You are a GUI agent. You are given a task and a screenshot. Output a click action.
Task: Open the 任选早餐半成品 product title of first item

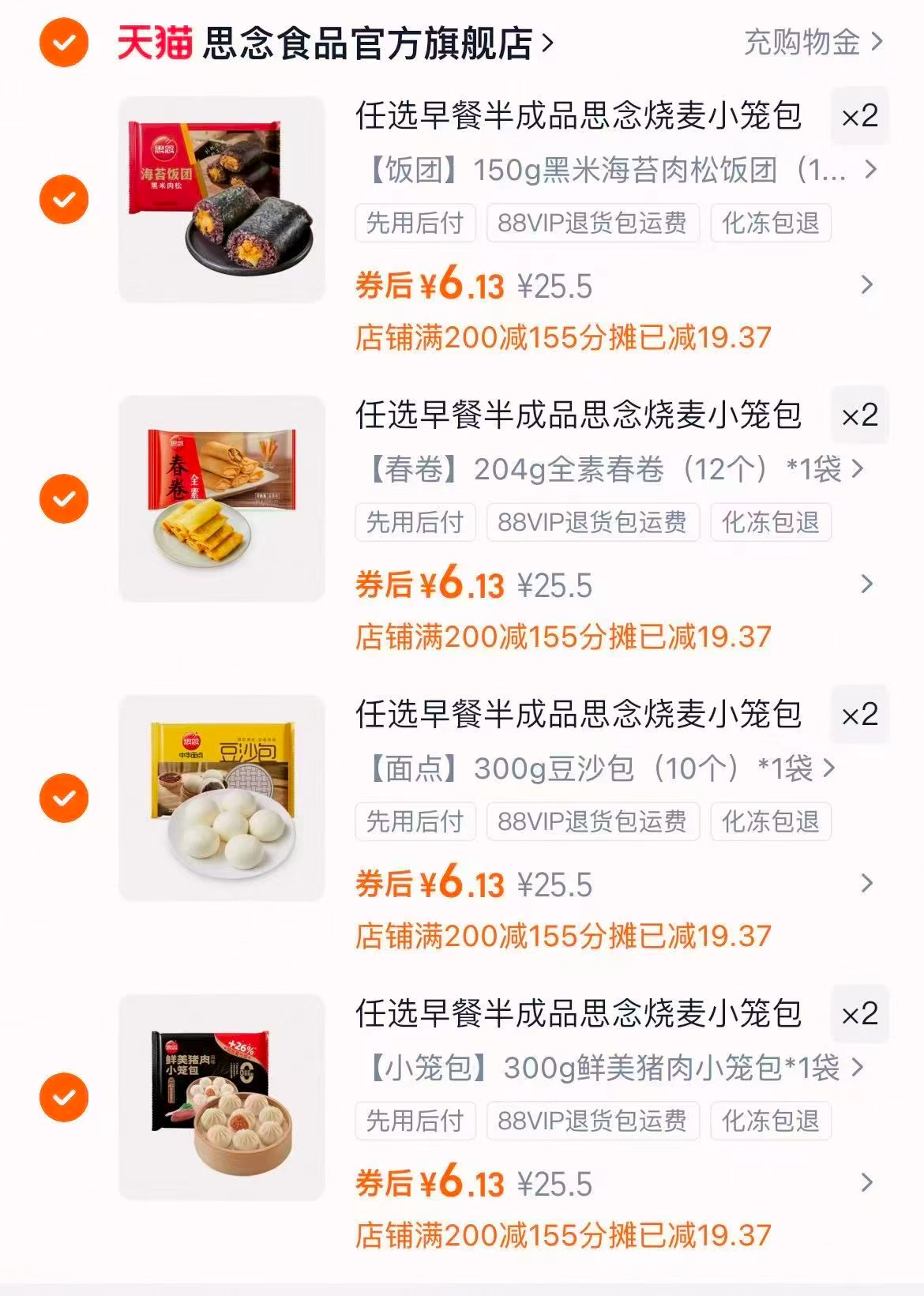pyautogui.click(x=577, y=116)
